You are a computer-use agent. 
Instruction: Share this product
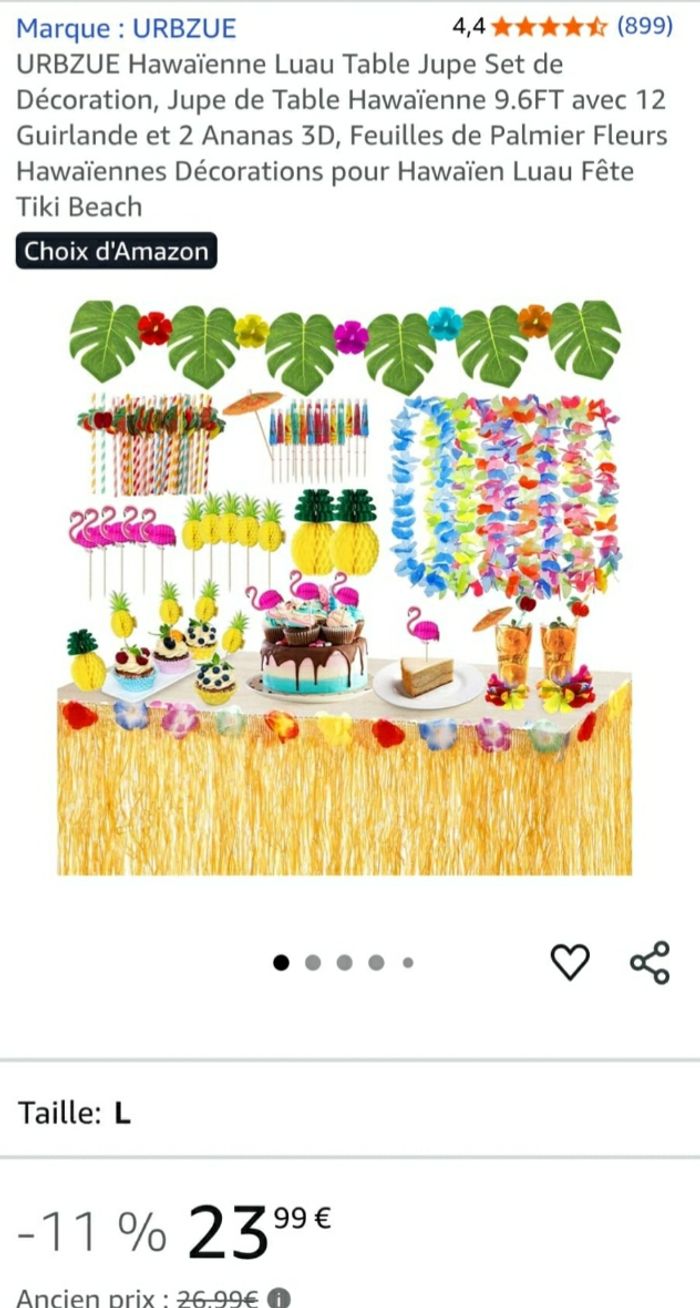pyautogui.click(x=649, y=962)
